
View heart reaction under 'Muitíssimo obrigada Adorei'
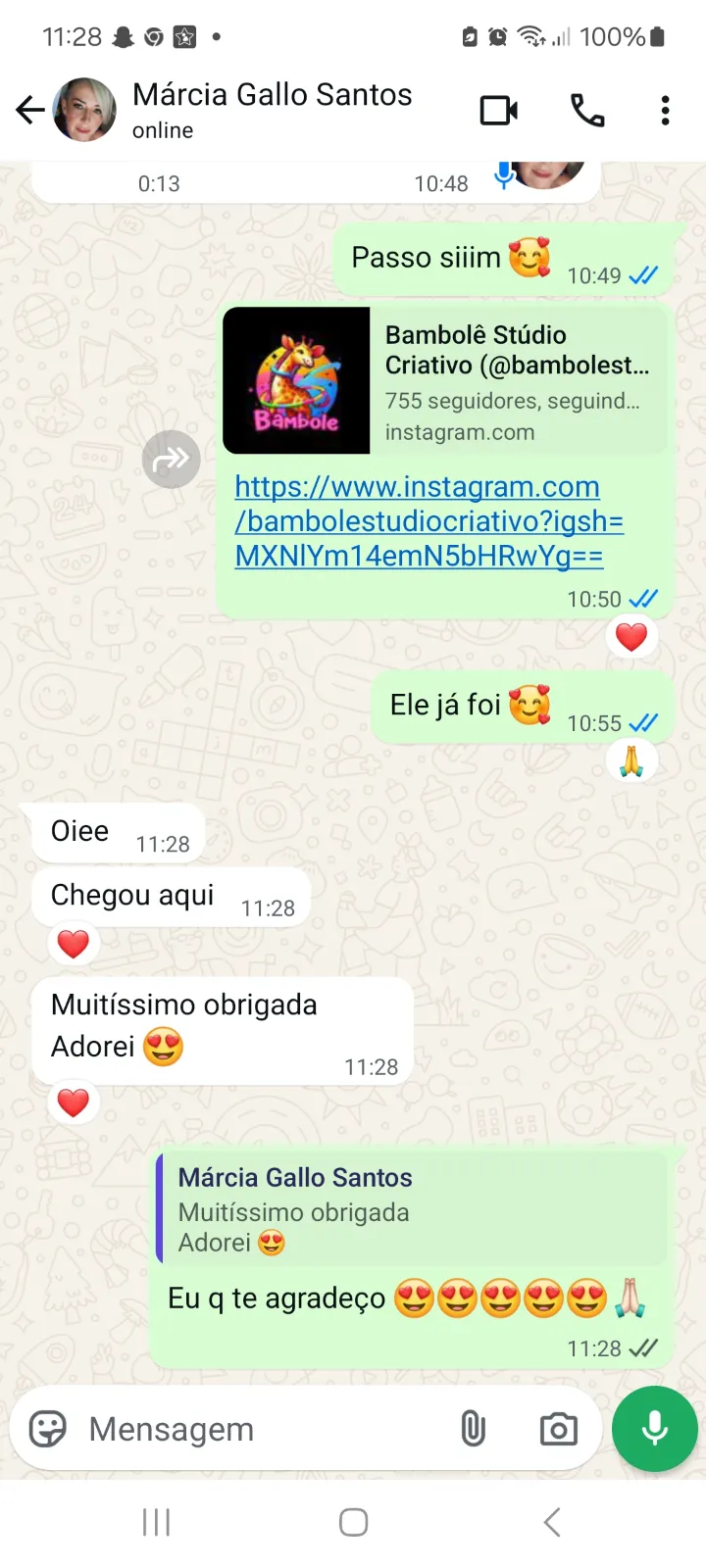coord(74,1102)
